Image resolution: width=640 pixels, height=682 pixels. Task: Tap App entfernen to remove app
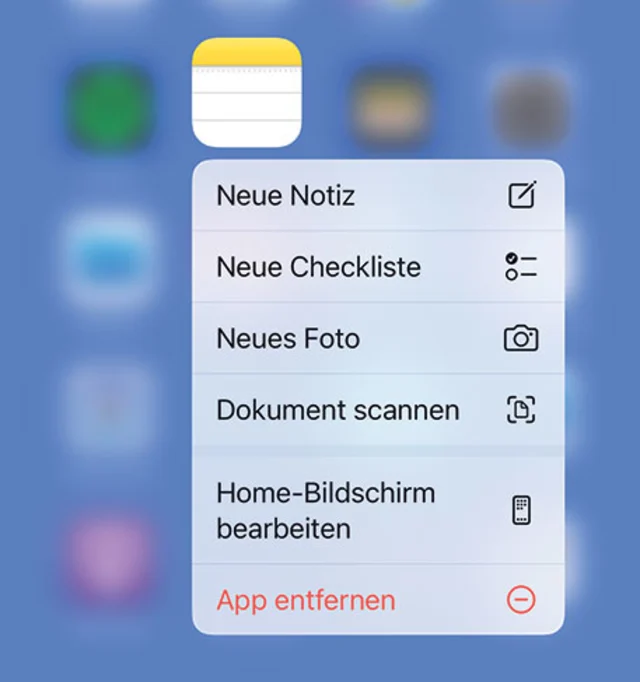377,600
